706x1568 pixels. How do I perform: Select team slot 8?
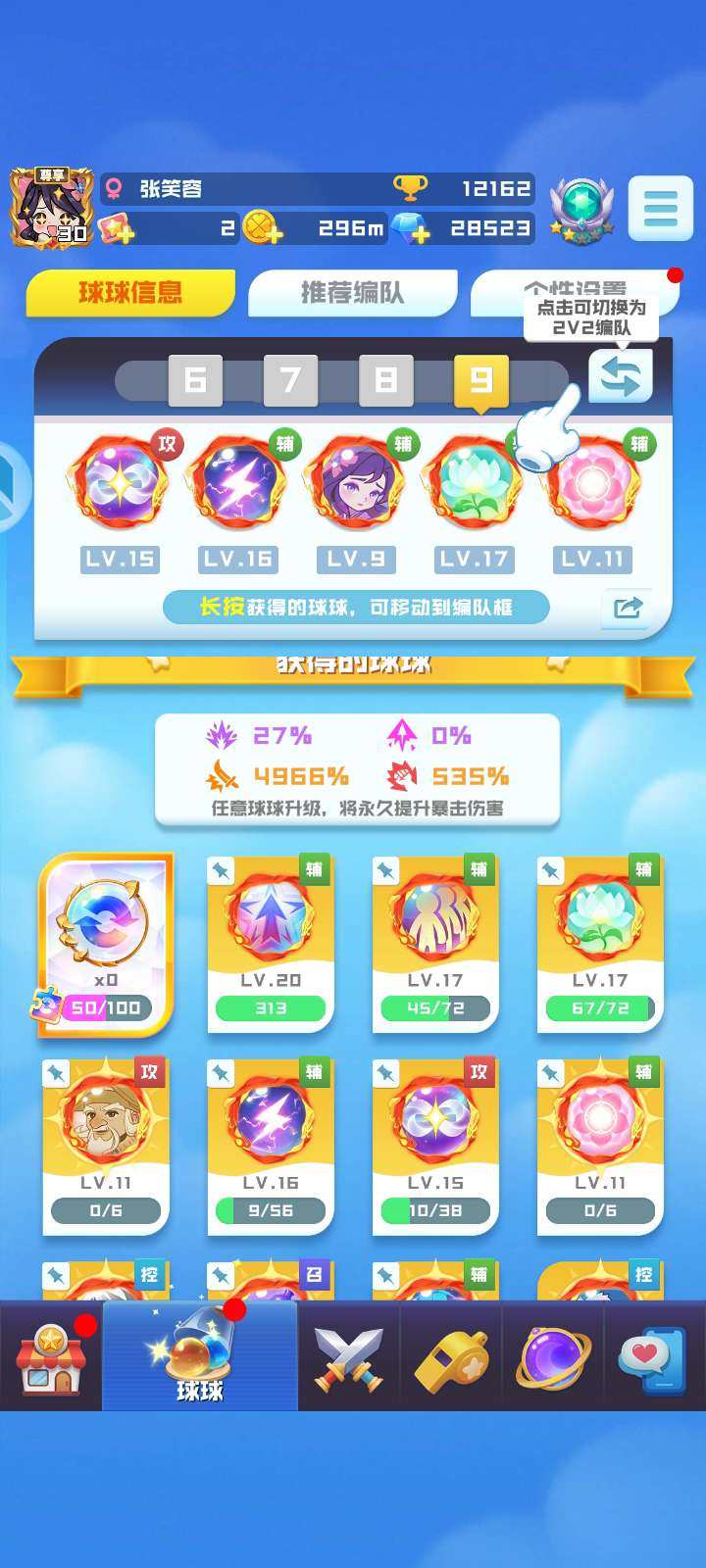(385, 379)
